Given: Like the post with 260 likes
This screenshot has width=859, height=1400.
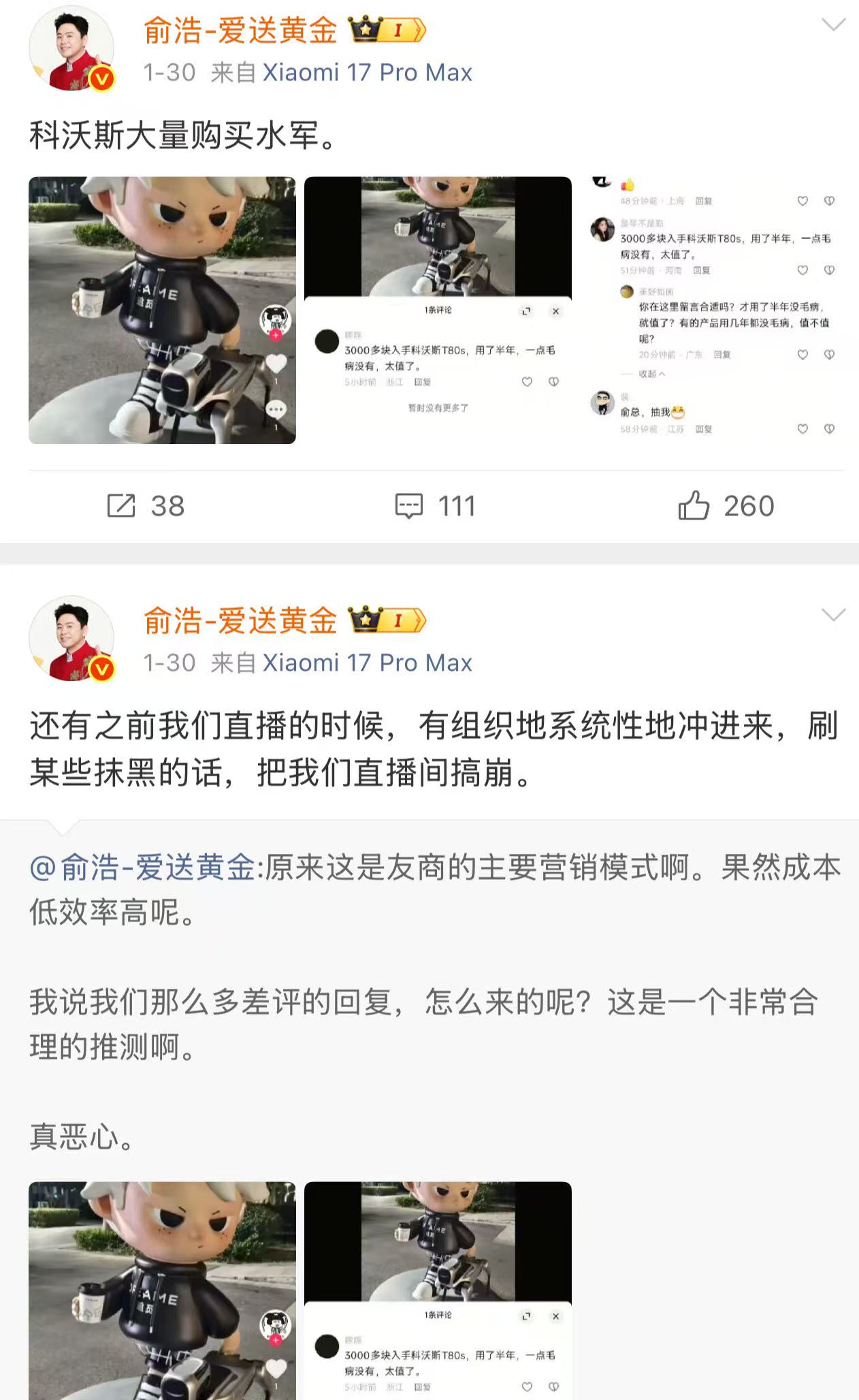Looking at the screenshot, I should click(726, 506).
